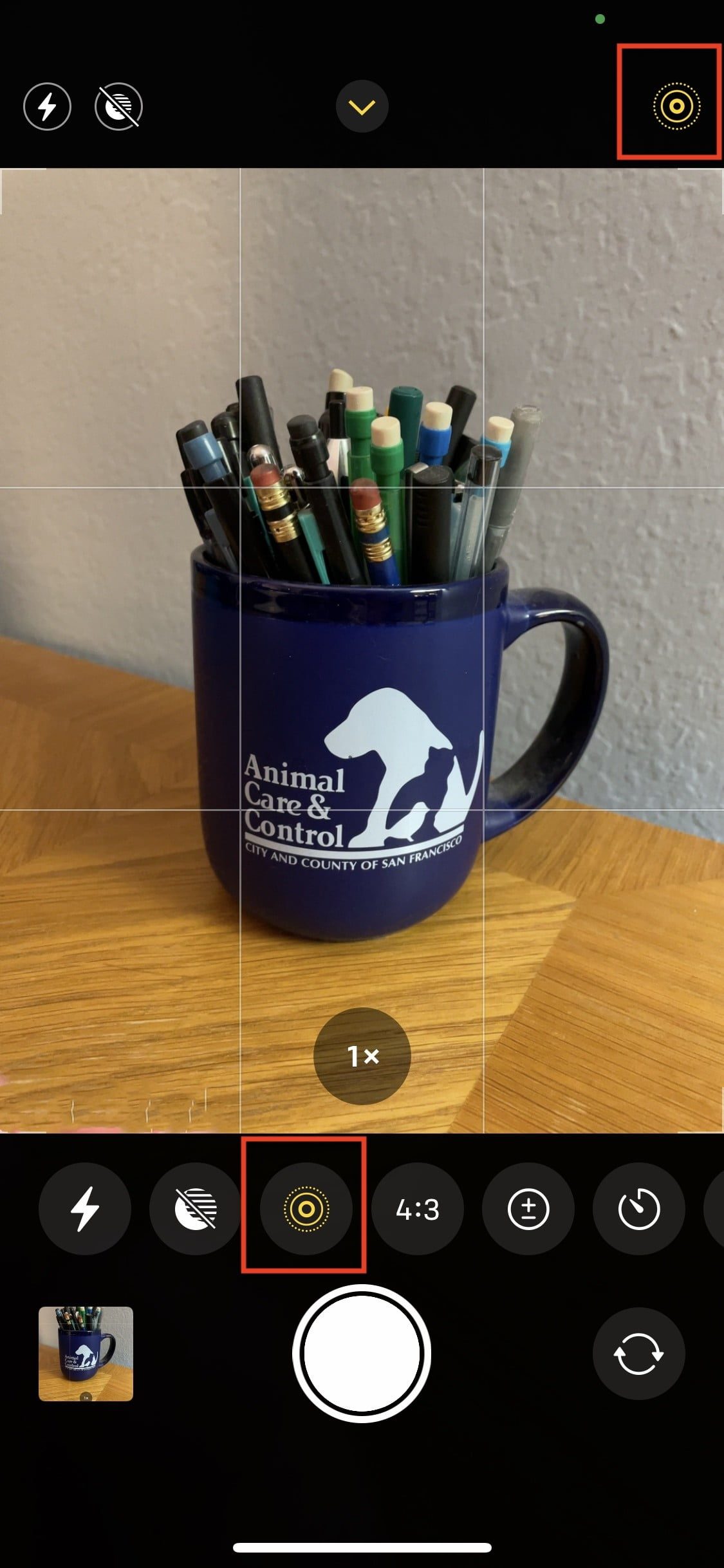
Task: Collapse the camera controls with the yellow chevron
Action: click(362, 106)
